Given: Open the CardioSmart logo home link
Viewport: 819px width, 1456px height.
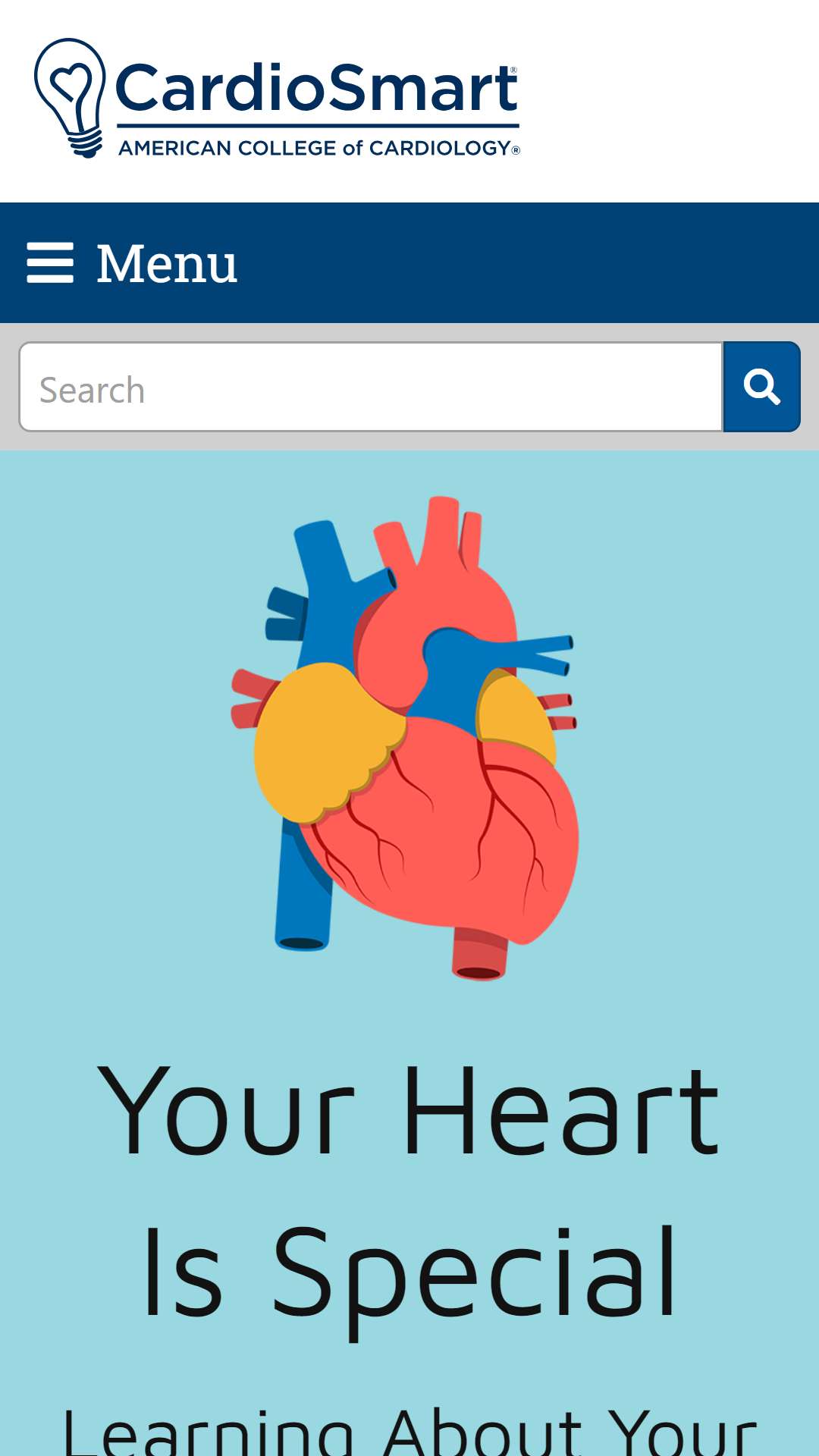Looking at the screenshot, I should pyautogui.click(x=277, y=99).
